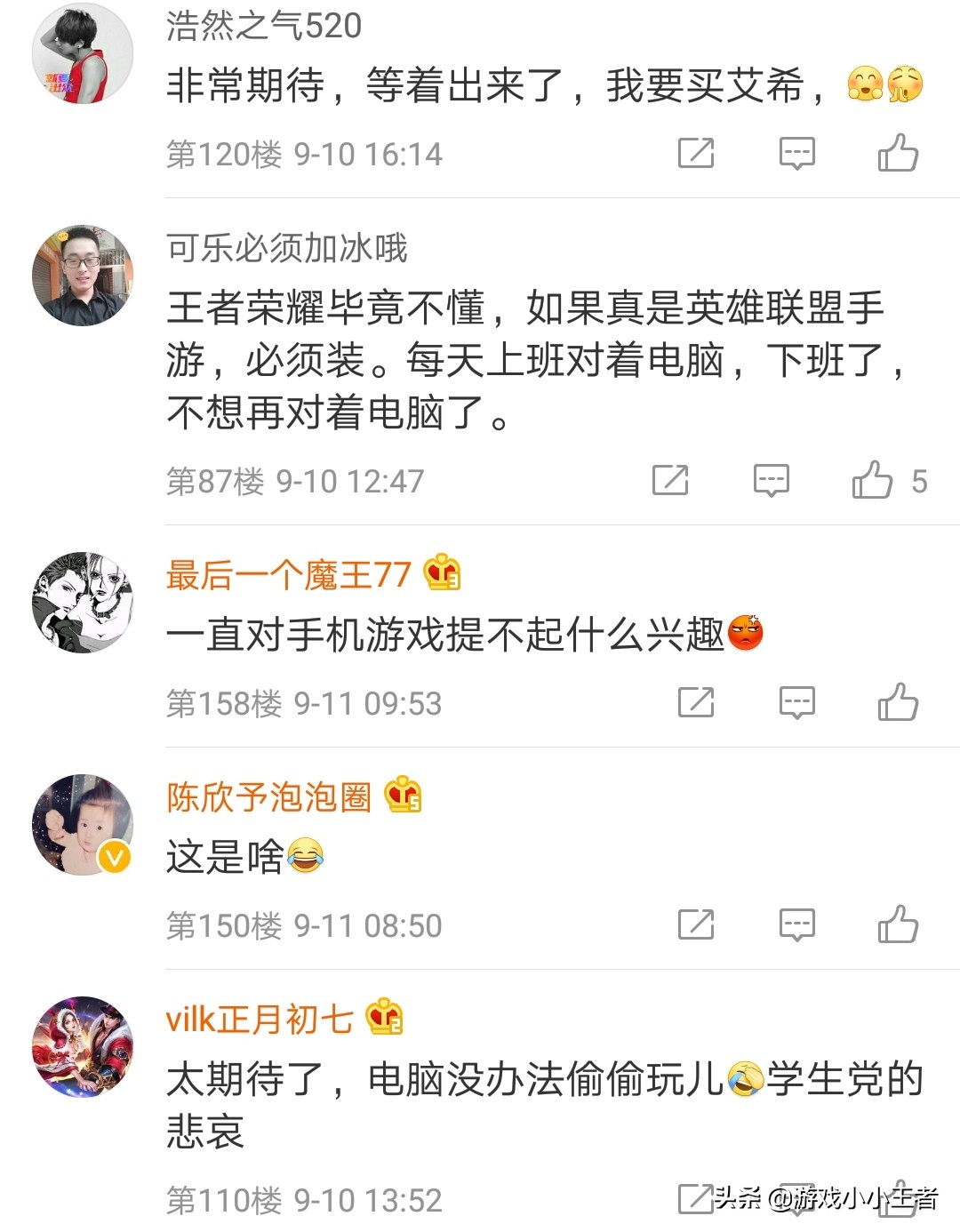Screen dimensions: 960x1232
Task: Repost the comment from 浩然之气520
Action: [x=696, y=153]
